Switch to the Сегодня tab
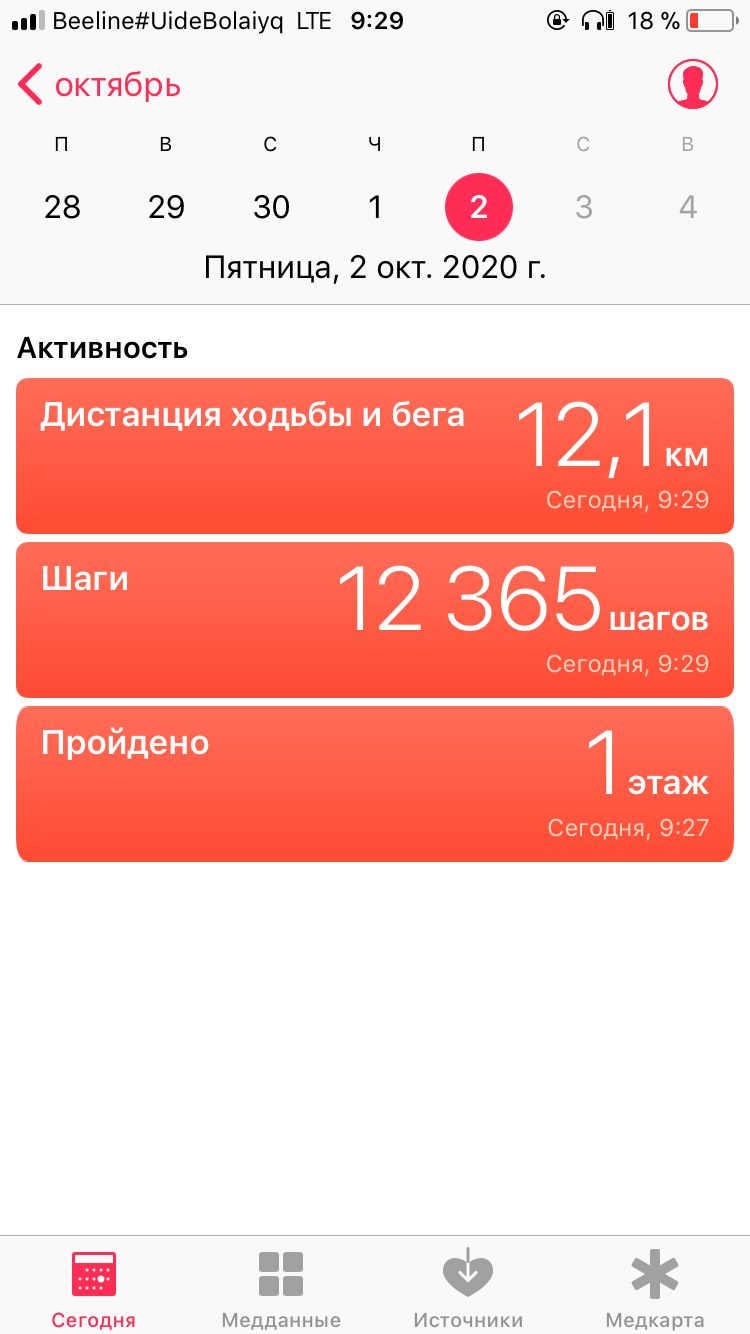Viewport: 750px width, 1334px height. coord(94,1288)
